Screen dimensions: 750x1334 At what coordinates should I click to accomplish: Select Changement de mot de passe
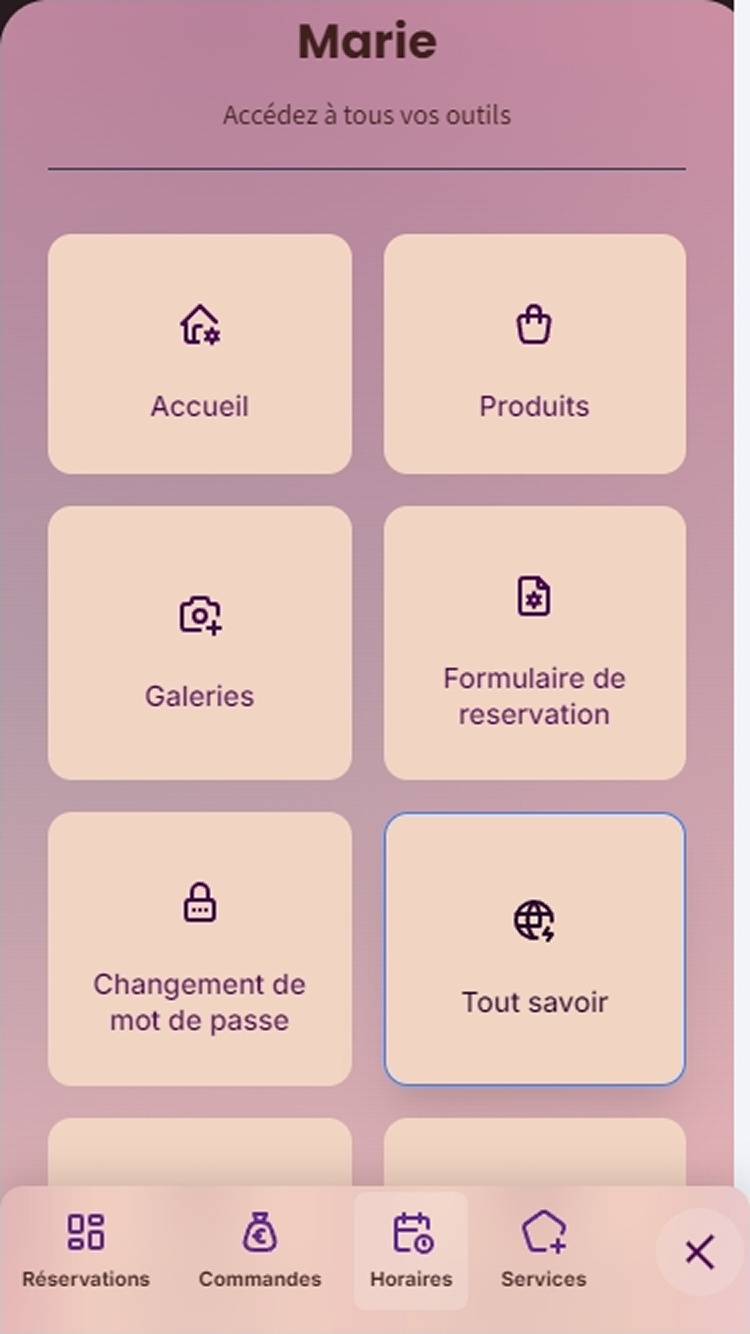point(200,948)
